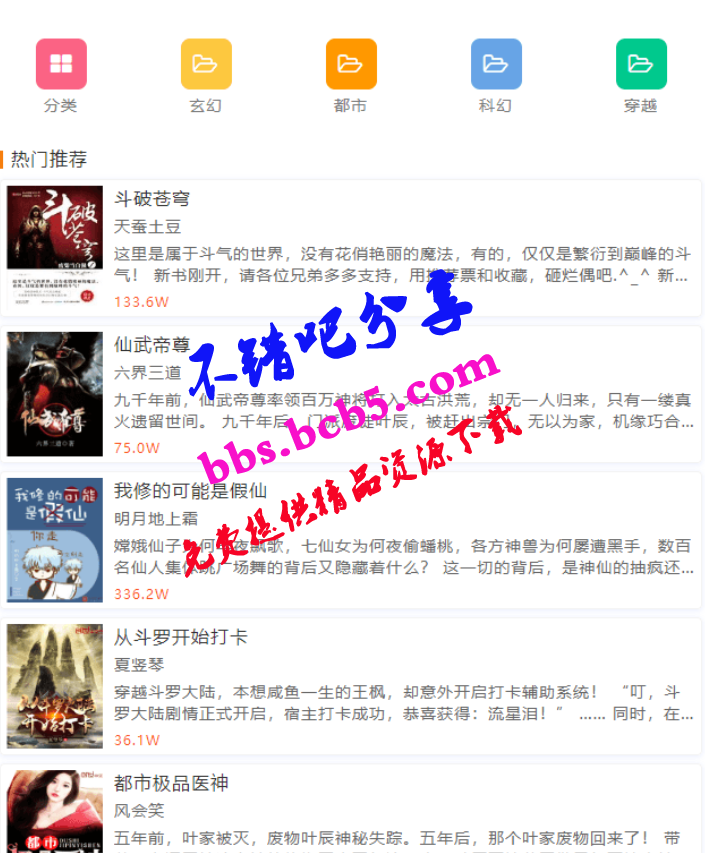
Task: Open 都市极品医神 book details
Action: coord(171,783)
